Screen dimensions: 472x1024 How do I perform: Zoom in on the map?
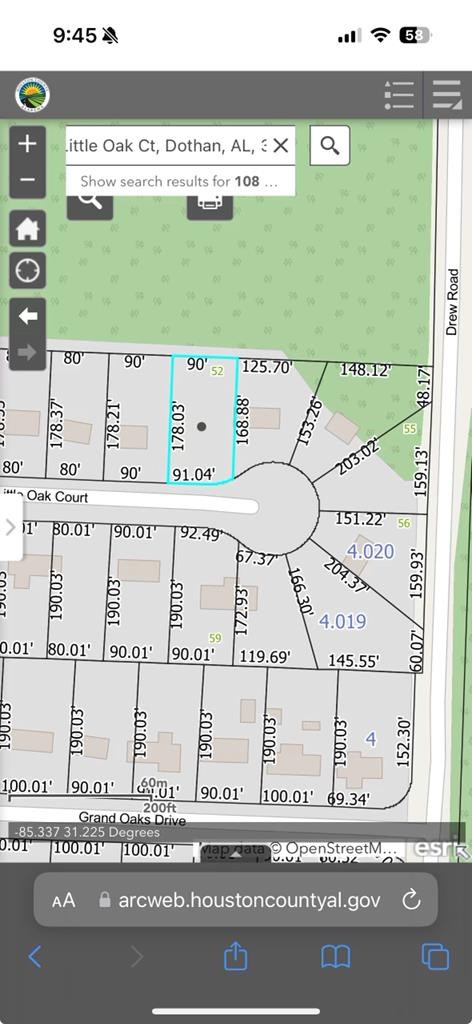pyautogui.click(x=27, y=144)
